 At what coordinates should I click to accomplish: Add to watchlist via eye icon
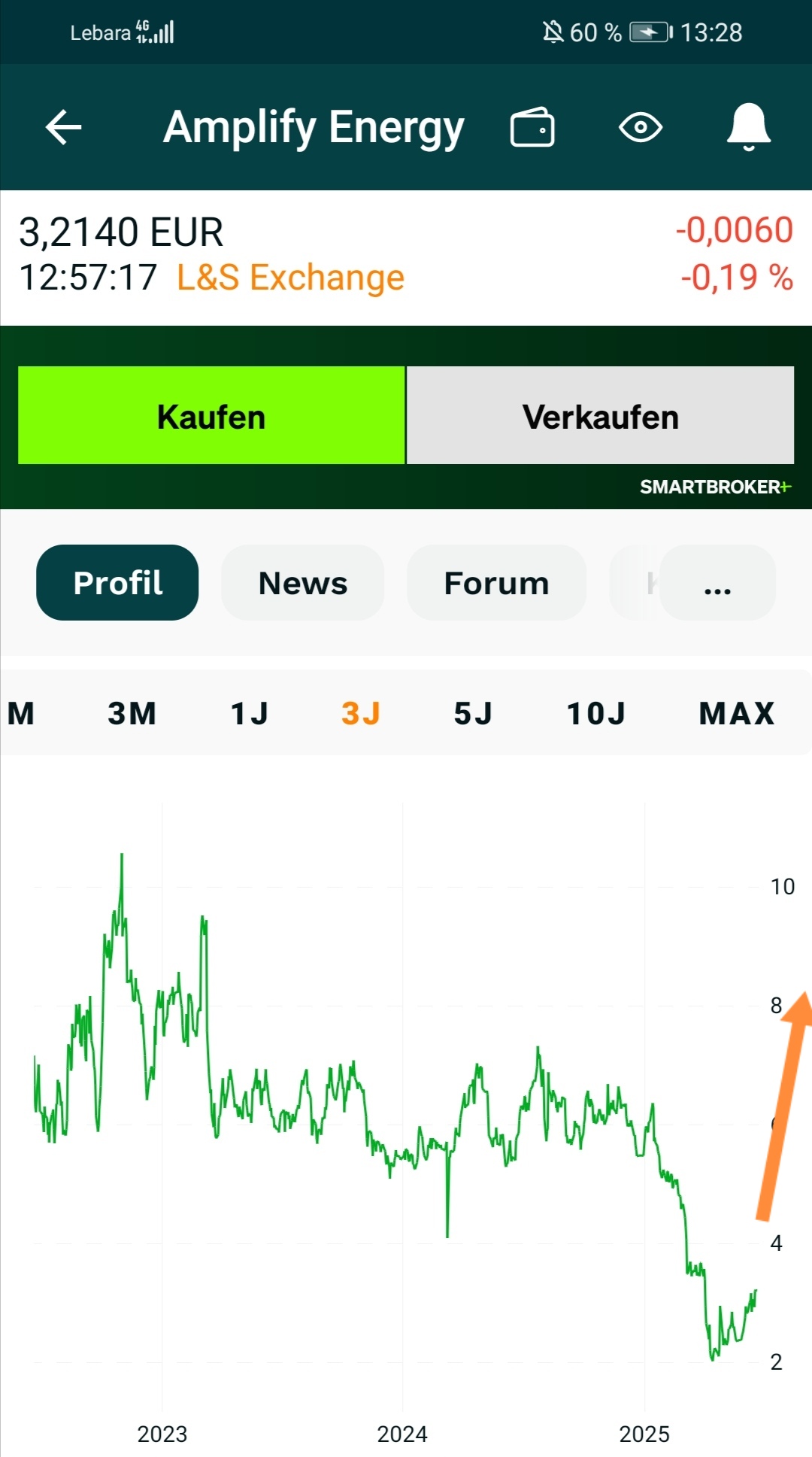pyautogui.click(x=641, y=127)
